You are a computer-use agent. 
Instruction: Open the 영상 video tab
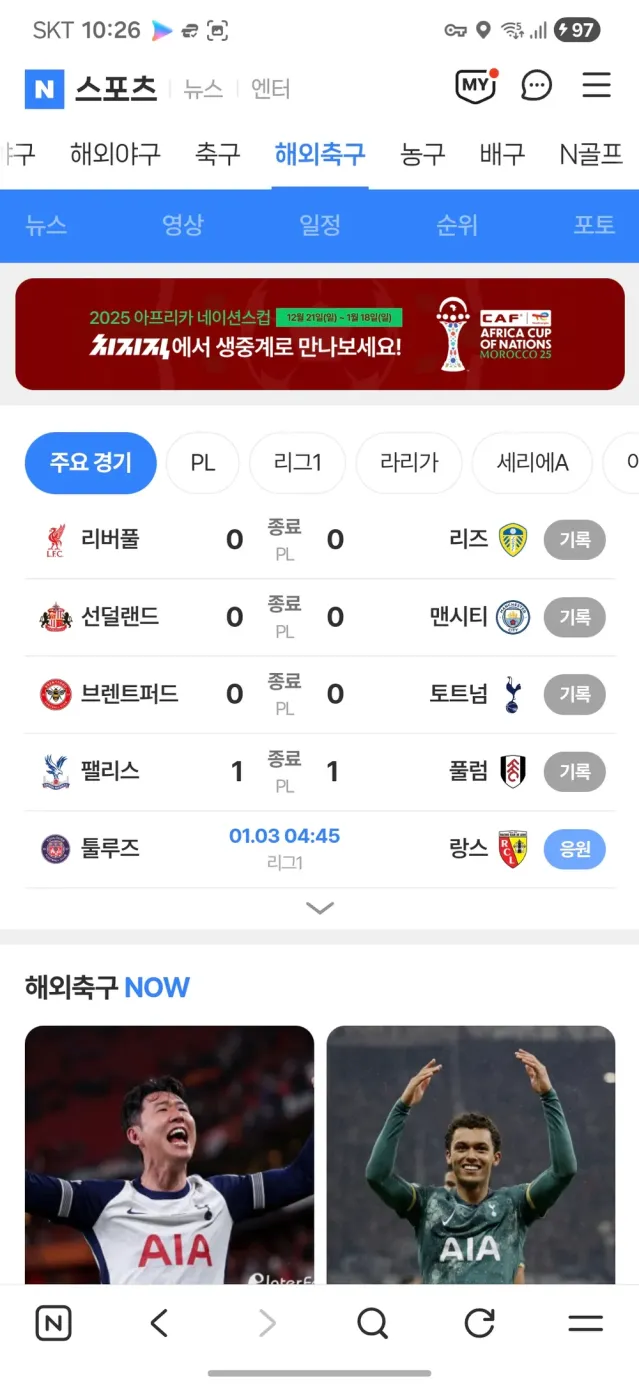183,225
